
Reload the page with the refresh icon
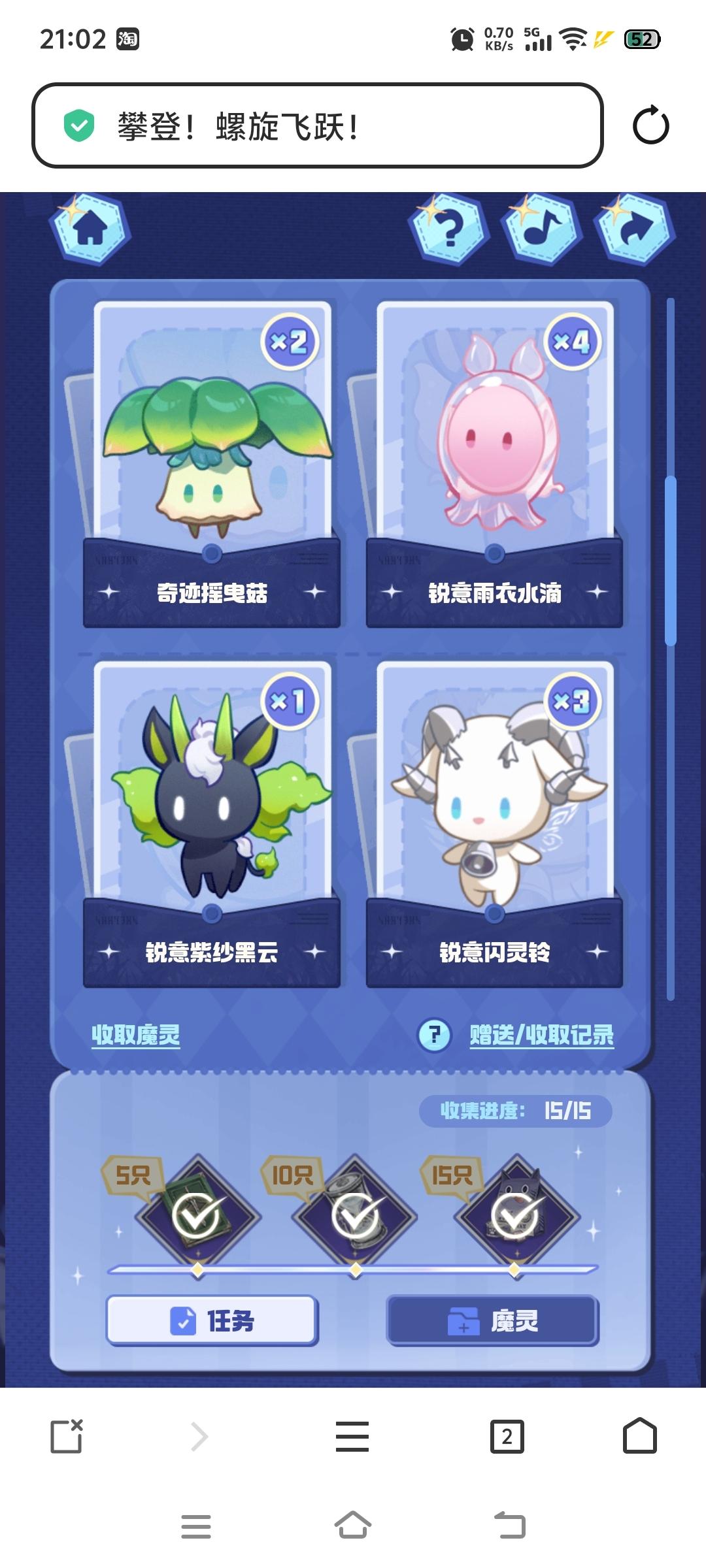point(650,125)
